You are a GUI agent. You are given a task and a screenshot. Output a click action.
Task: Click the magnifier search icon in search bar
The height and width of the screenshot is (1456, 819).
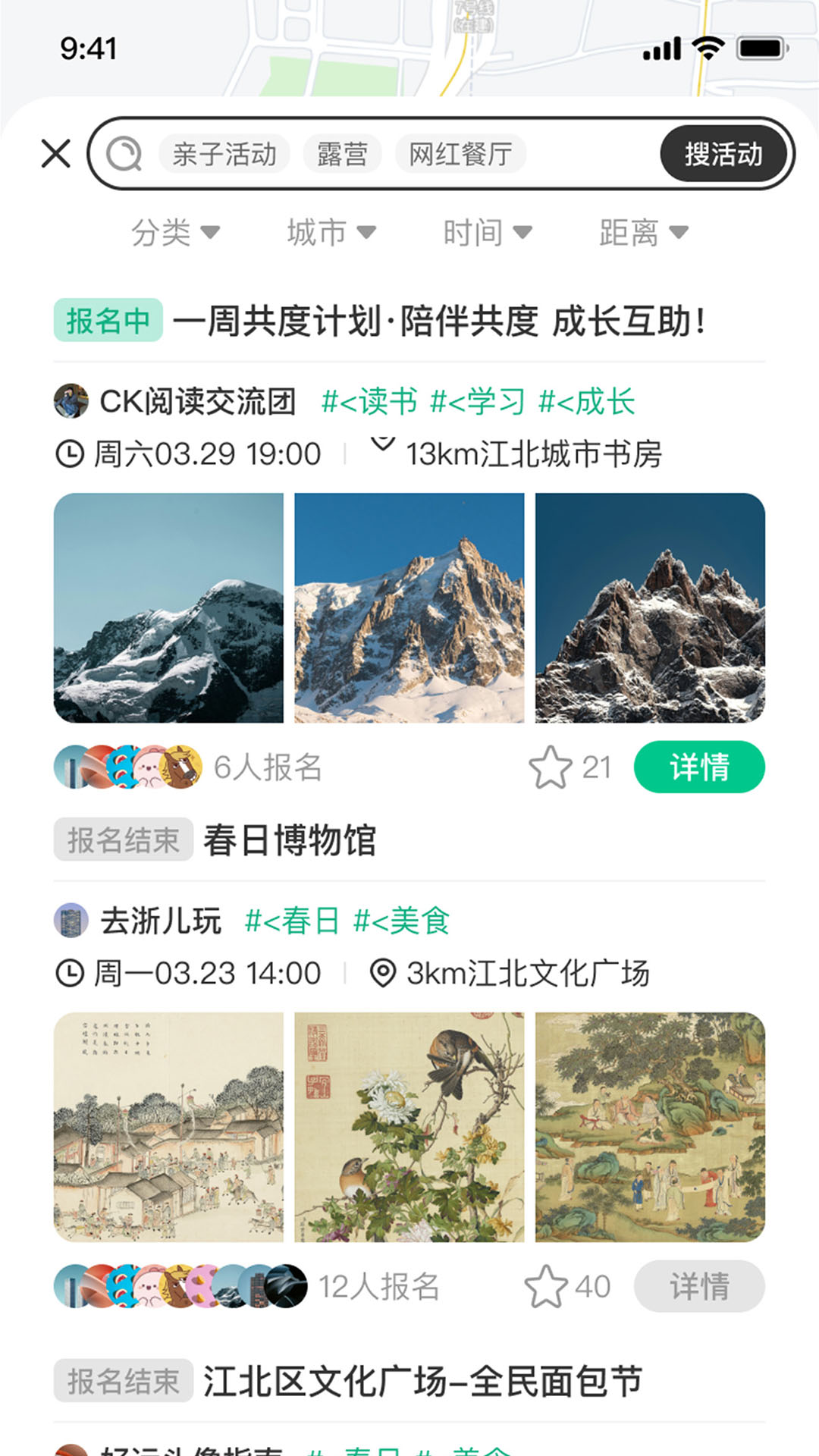(125, 153)
